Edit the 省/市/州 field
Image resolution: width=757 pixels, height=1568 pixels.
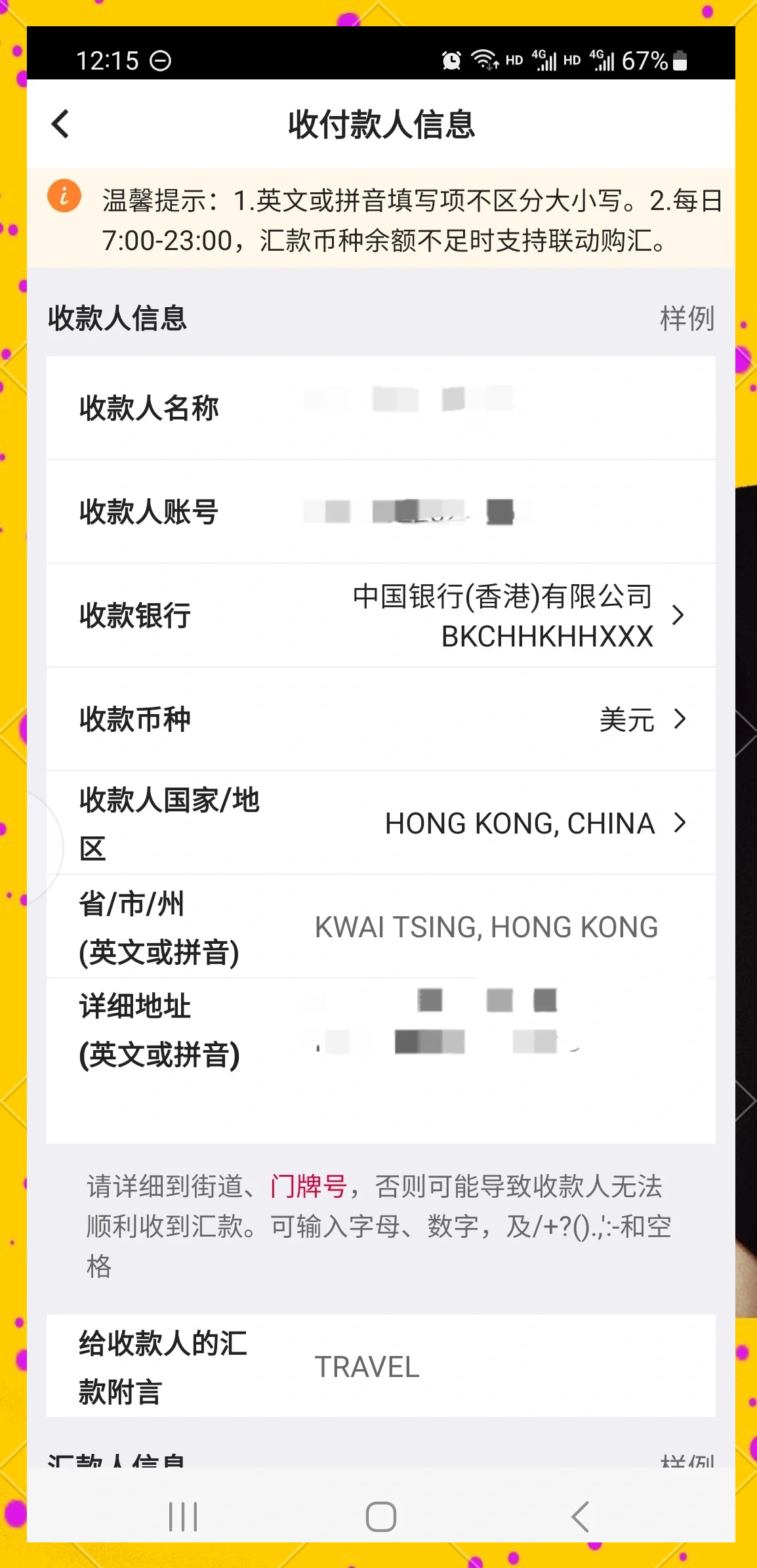tap(485, 927)
